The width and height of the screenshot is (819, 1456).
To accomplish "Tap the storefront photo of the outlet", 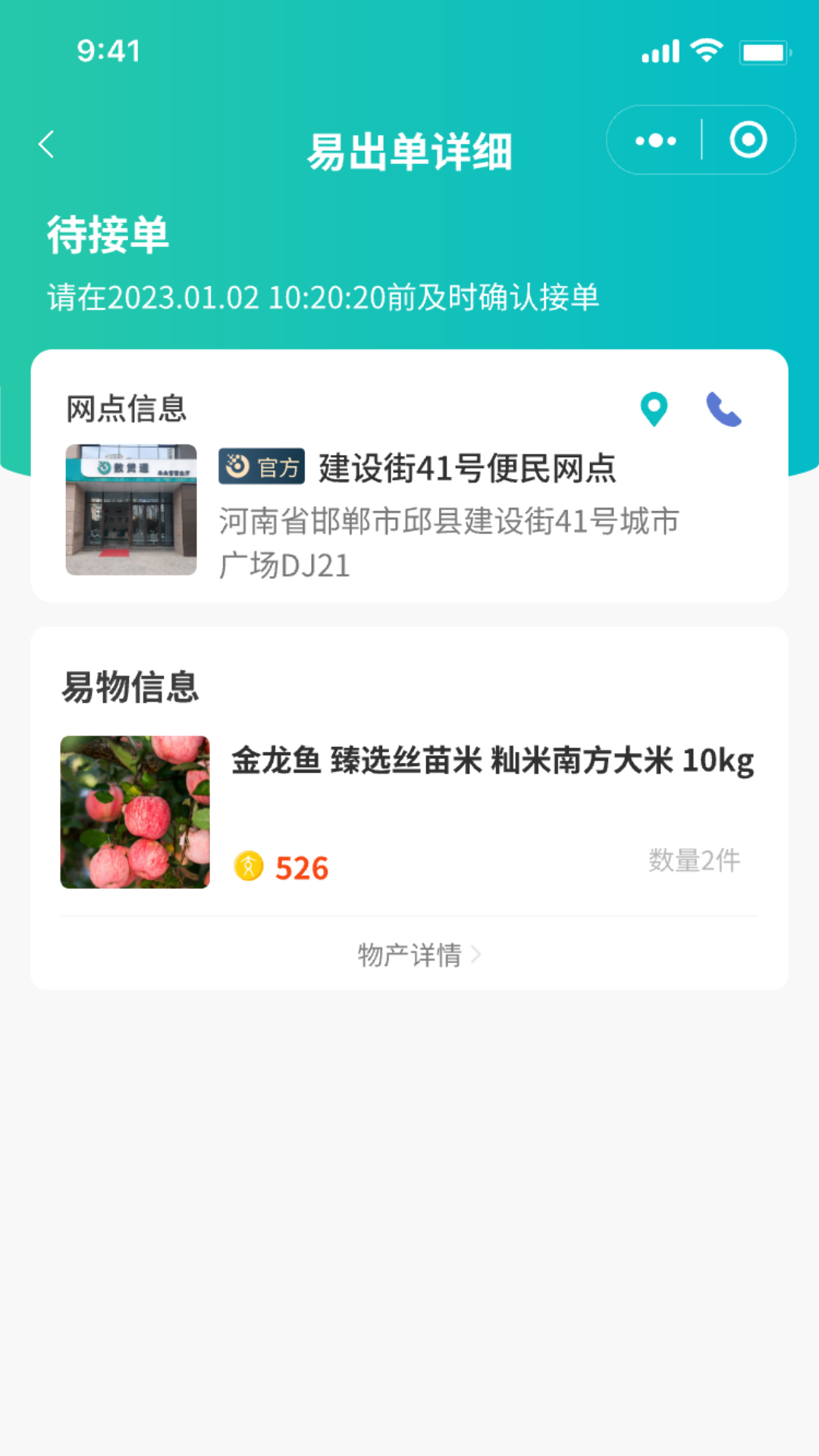I will 130,509.
